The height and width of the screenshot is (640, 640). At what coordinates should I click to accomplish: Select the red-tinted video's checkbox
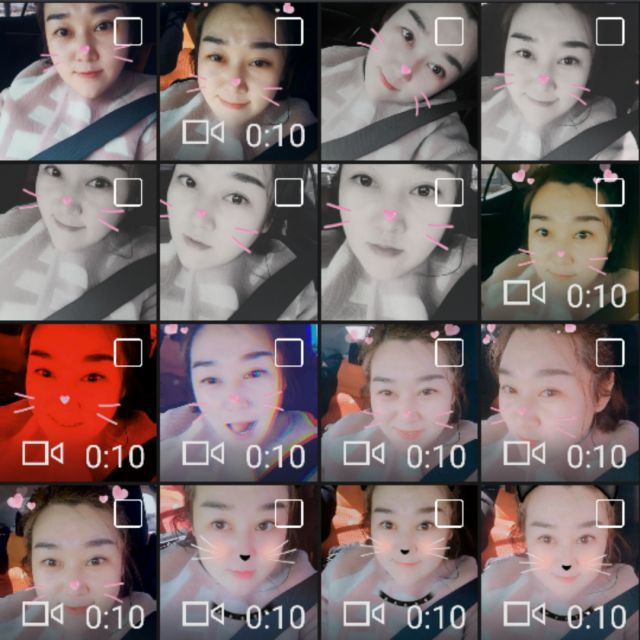(128, 353)
